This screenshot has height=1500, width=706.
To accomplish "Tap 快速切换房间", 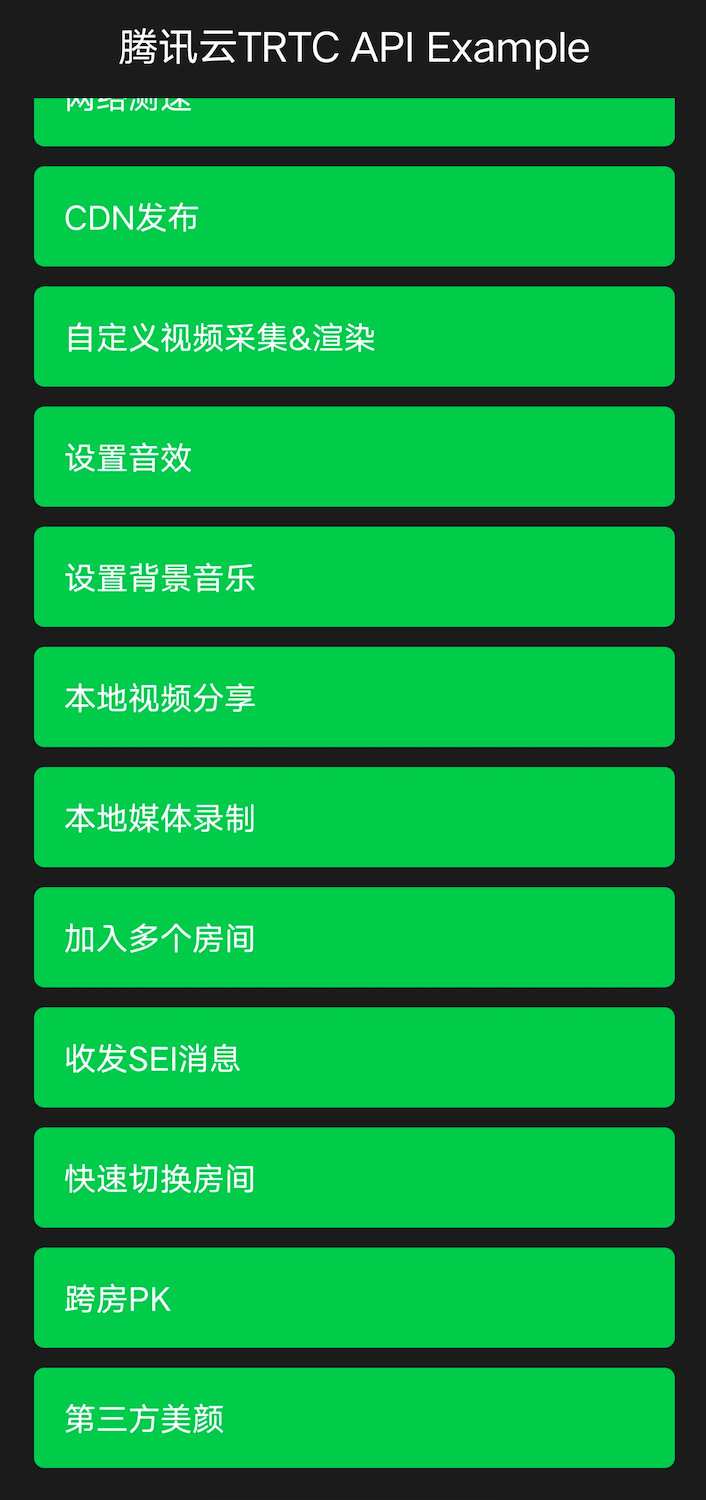I will [354, 1177].
